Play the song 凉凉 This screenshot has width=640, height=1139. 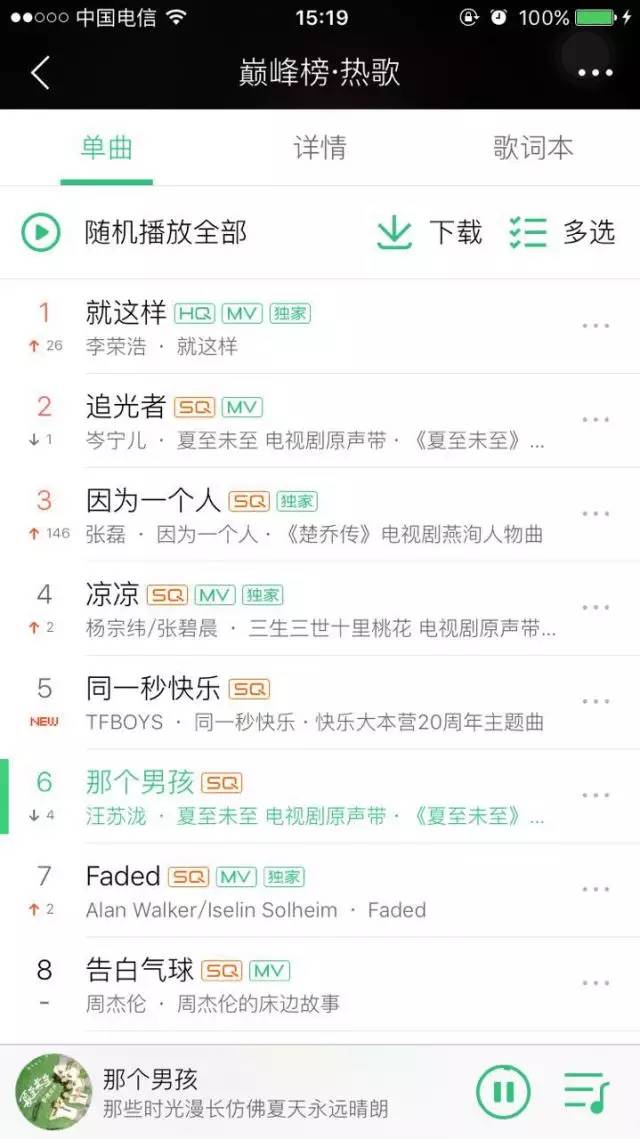point(300,608)
